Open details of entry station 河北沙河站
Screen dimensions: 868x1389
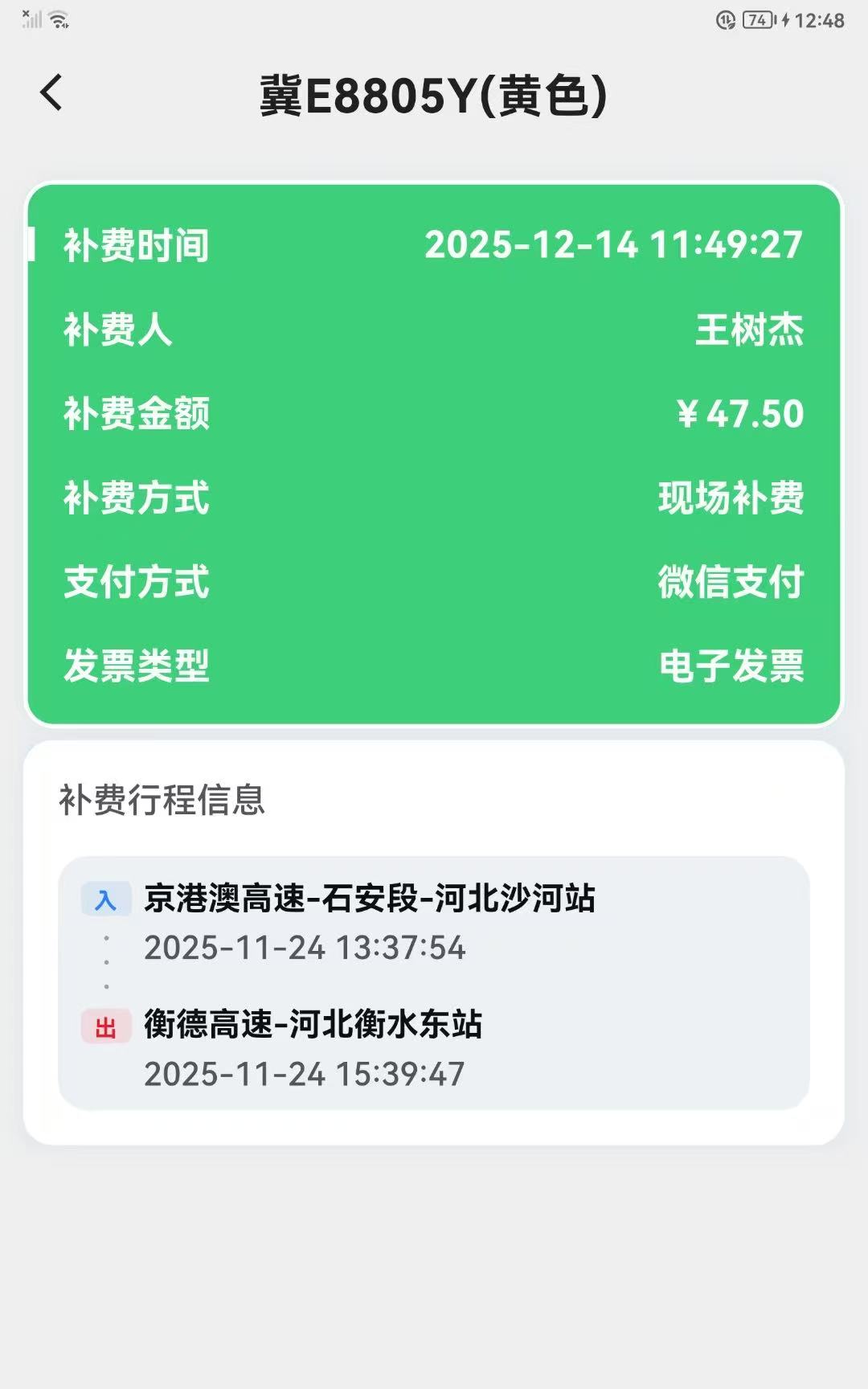pyautogui.click(x=371, y=899)
